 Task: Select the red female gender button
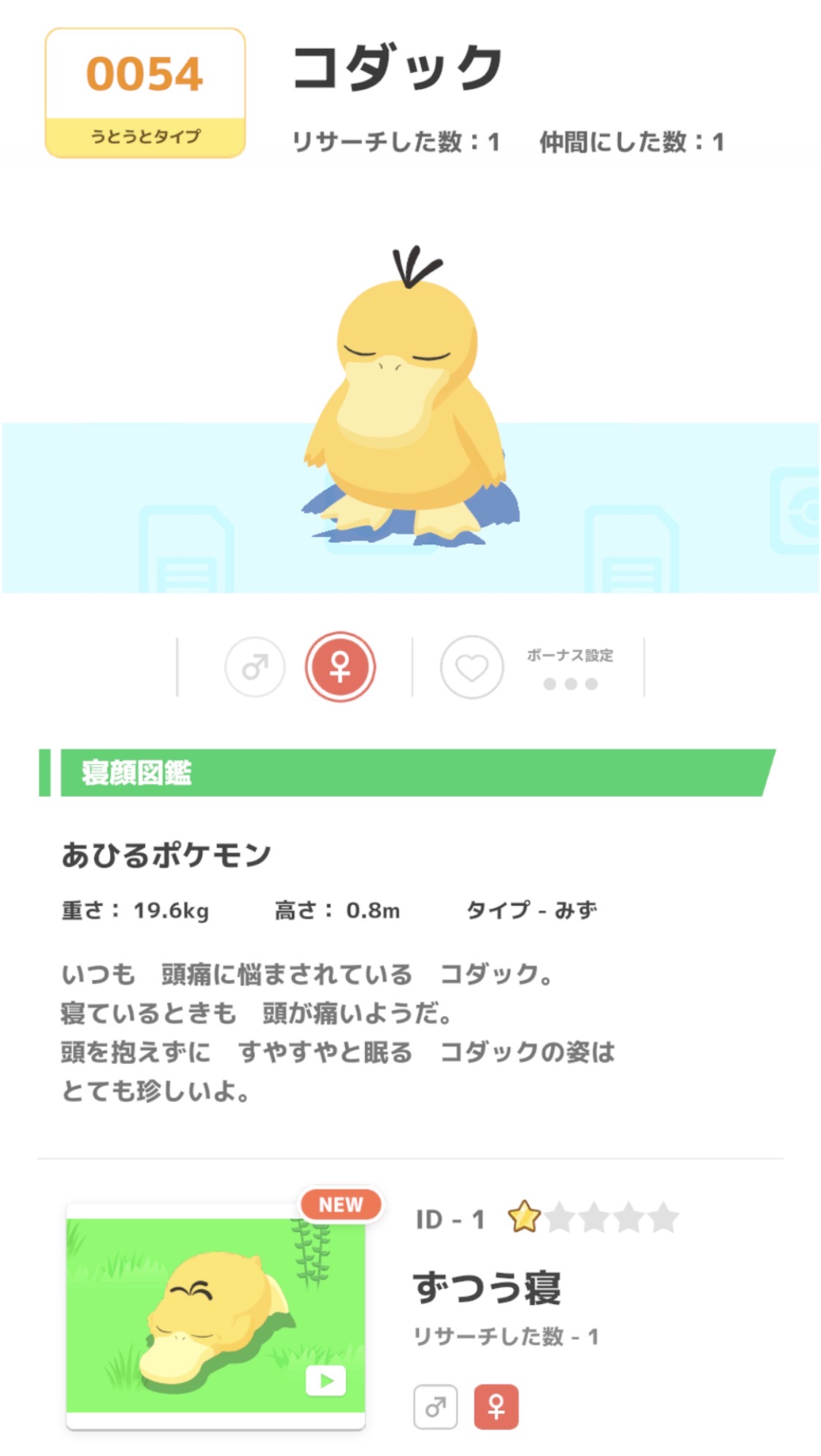(340, 667)
